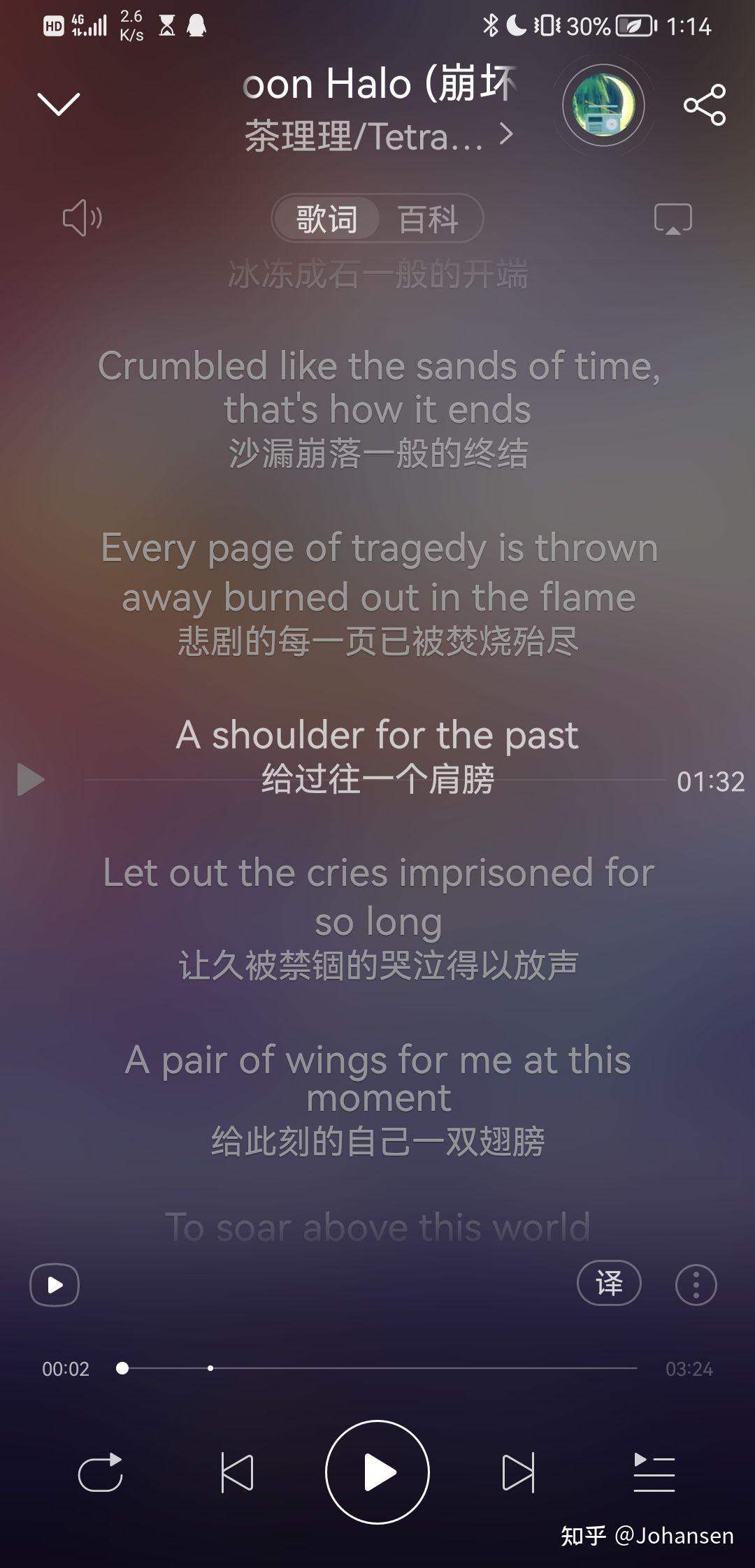
Task: Switch to the 歌词 tab
Action: pyautogui.click(x=326, y=219)
